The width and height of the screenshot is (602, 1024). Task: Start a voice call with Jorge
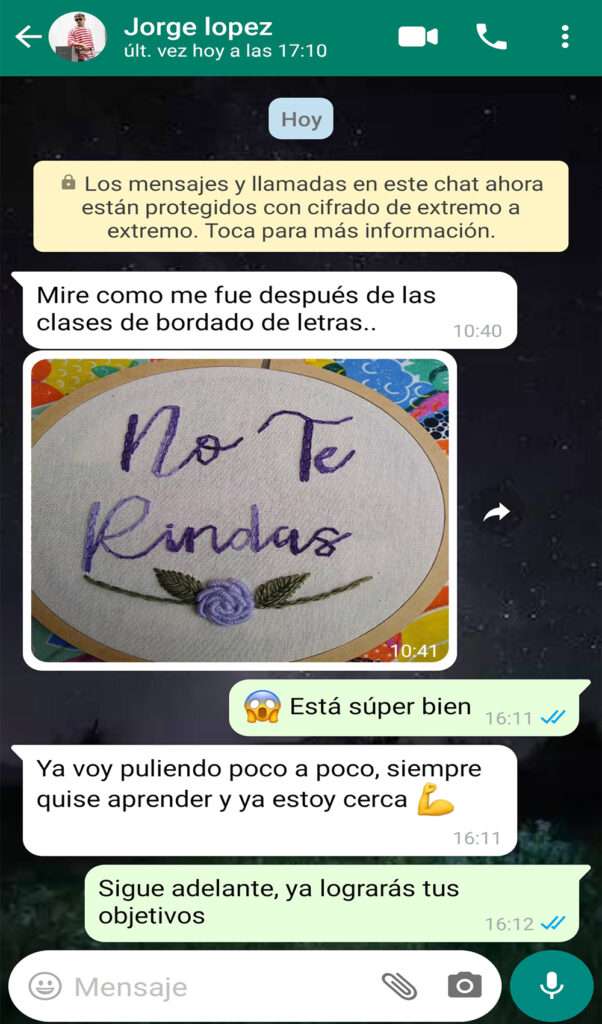pyautogui.click(x=491, y=37)
